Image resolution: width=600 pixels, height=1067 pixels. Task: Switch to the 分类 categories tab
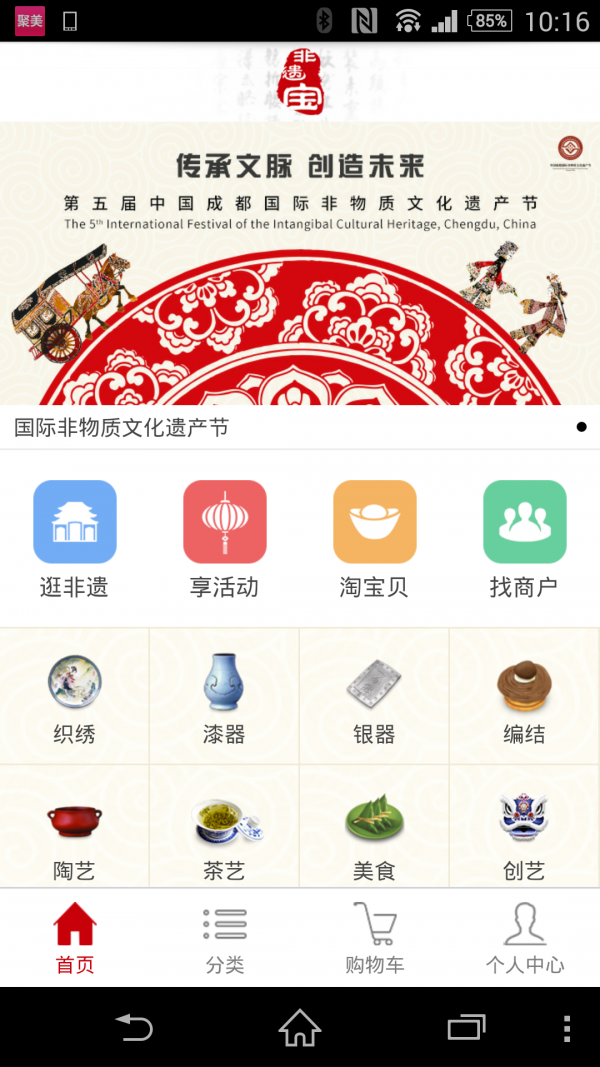[225, 938]
